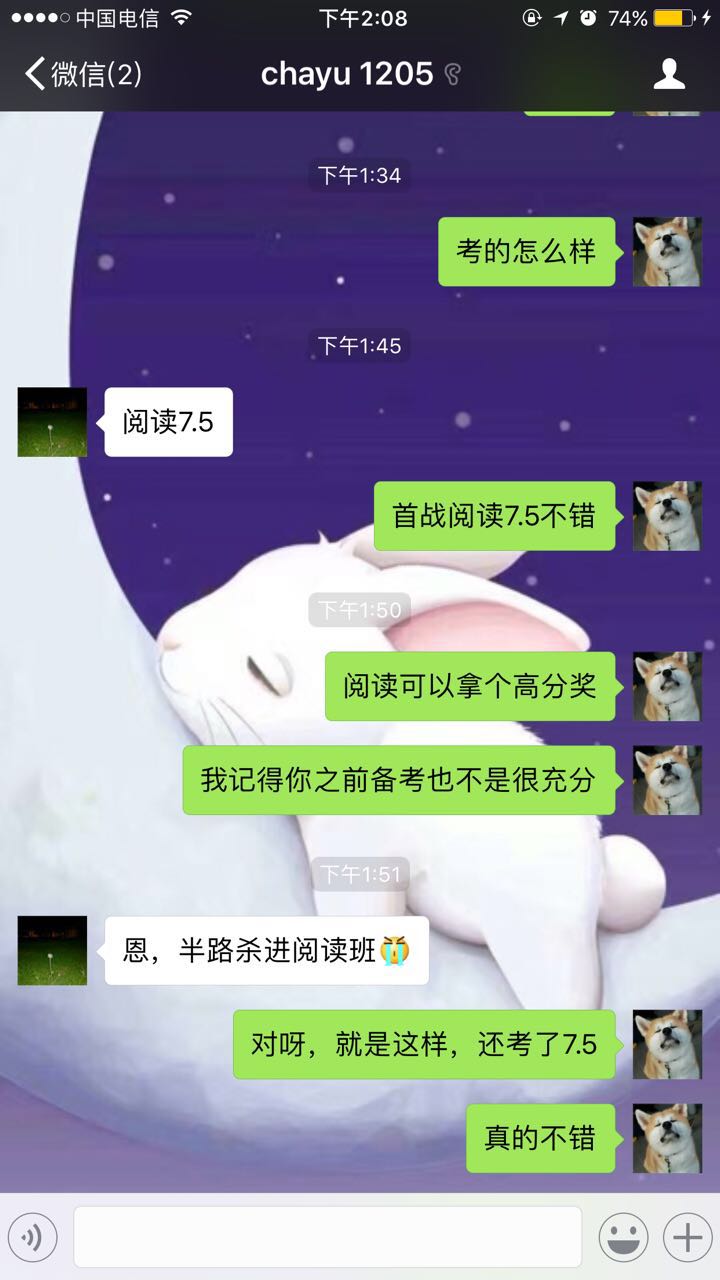Tap dog avatar next to 考的怎么样
Screen dimensions: 720x1280
pos(667,252)
